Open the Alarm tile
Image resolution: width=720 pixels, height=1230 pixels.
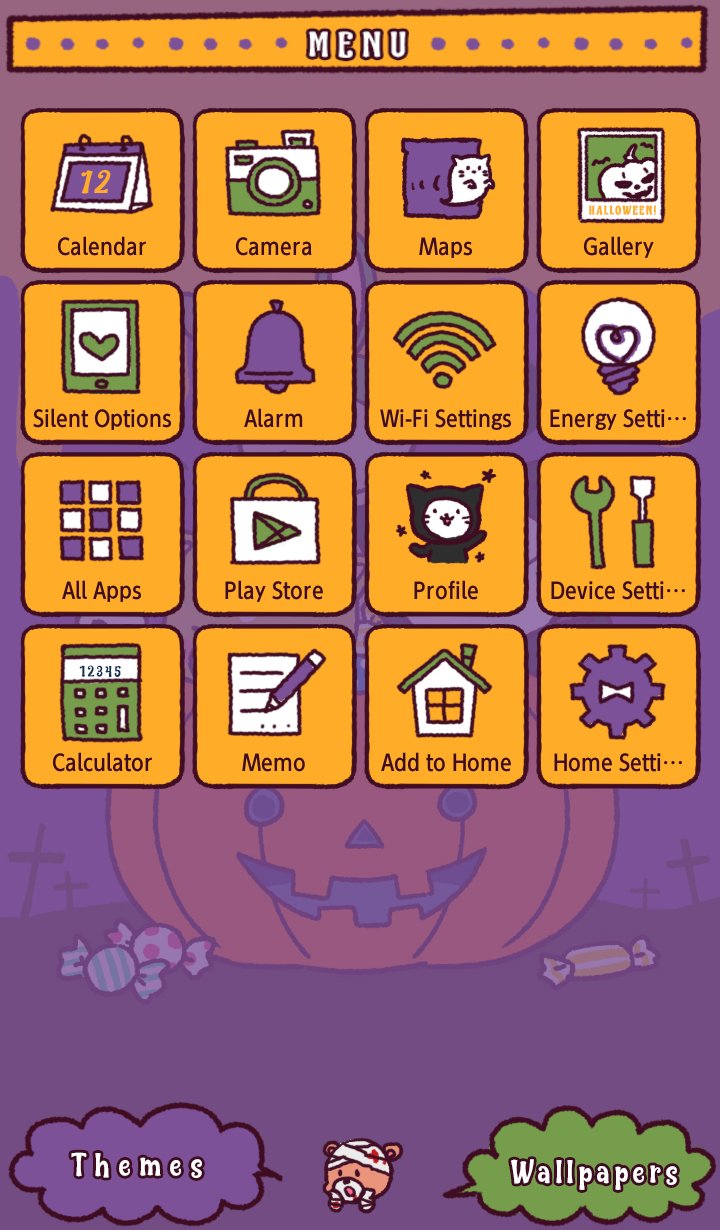coord(274,362)
